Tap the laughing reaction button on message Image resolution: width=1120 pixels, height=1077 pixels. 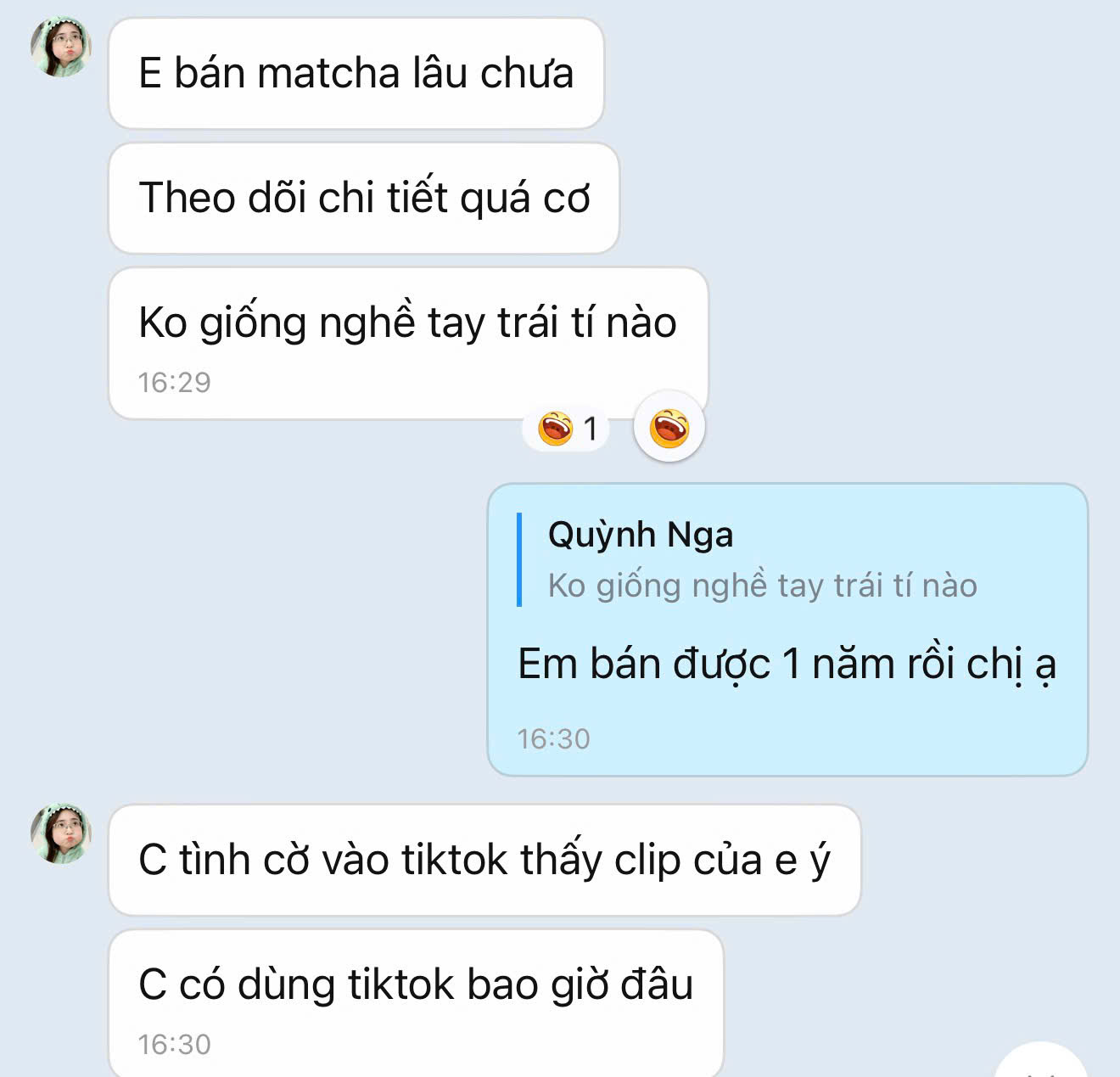coord(669,427)
